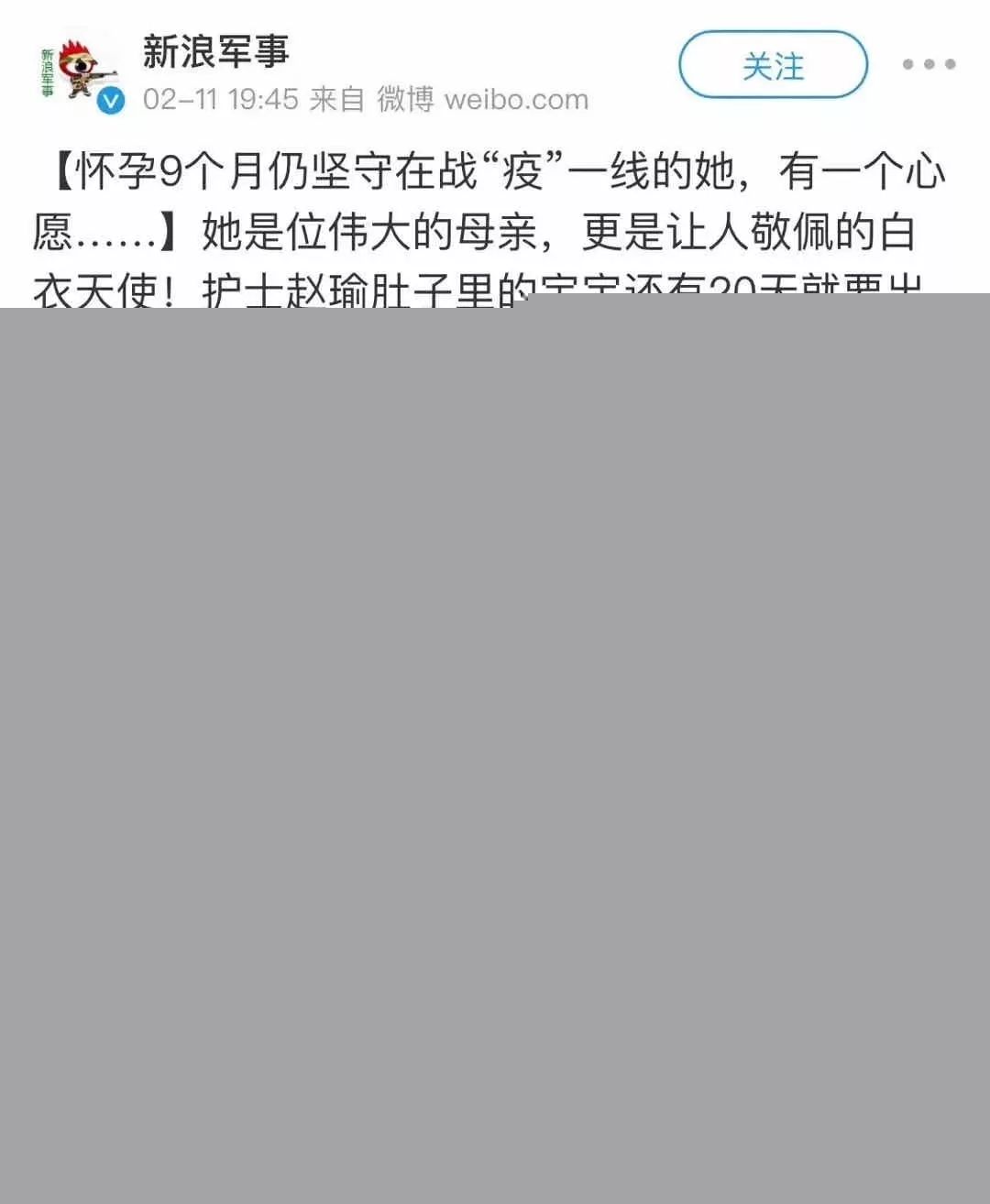Follow 新浪军事 with the 关注 button
Image resolution: width=990 pixels, height=1204 pixels.
pyautogui.click(x=772, y=65)
